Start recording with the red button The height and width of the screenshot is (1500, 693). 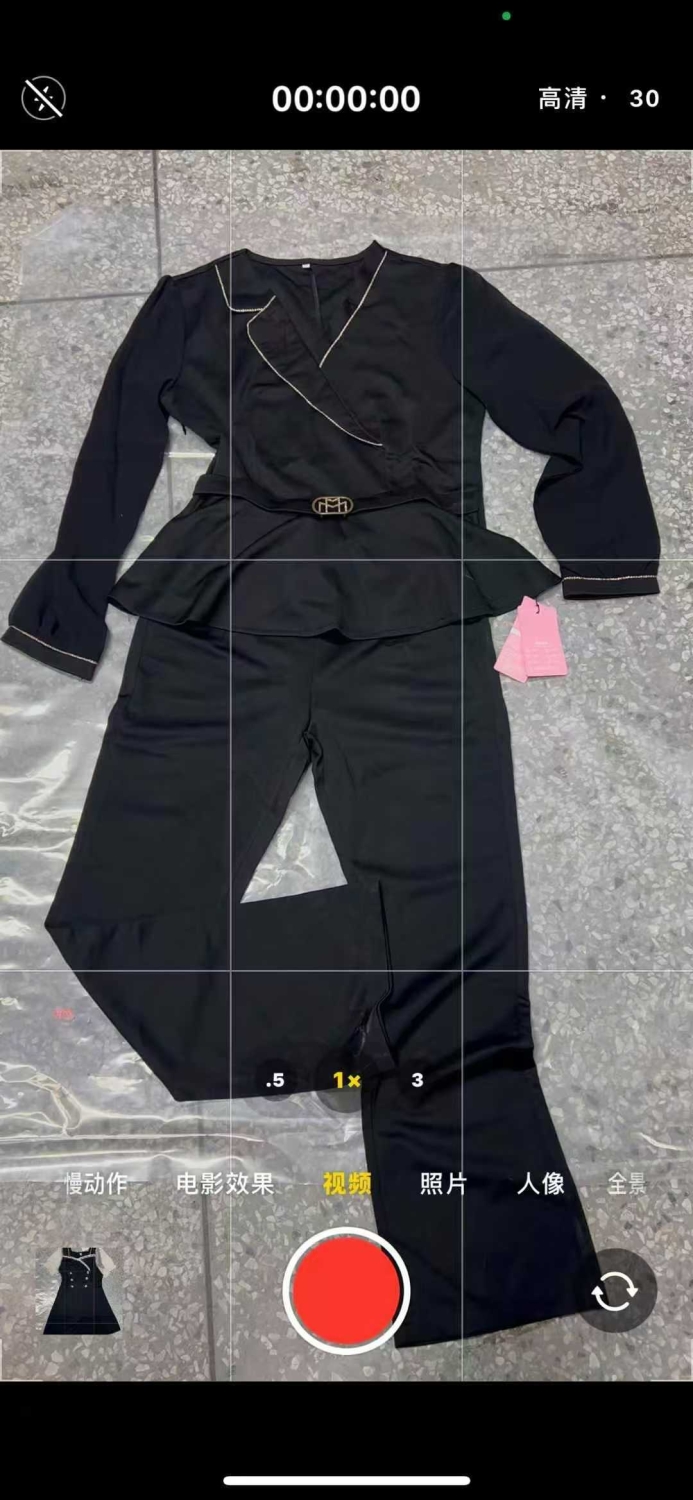[346, 1290]
